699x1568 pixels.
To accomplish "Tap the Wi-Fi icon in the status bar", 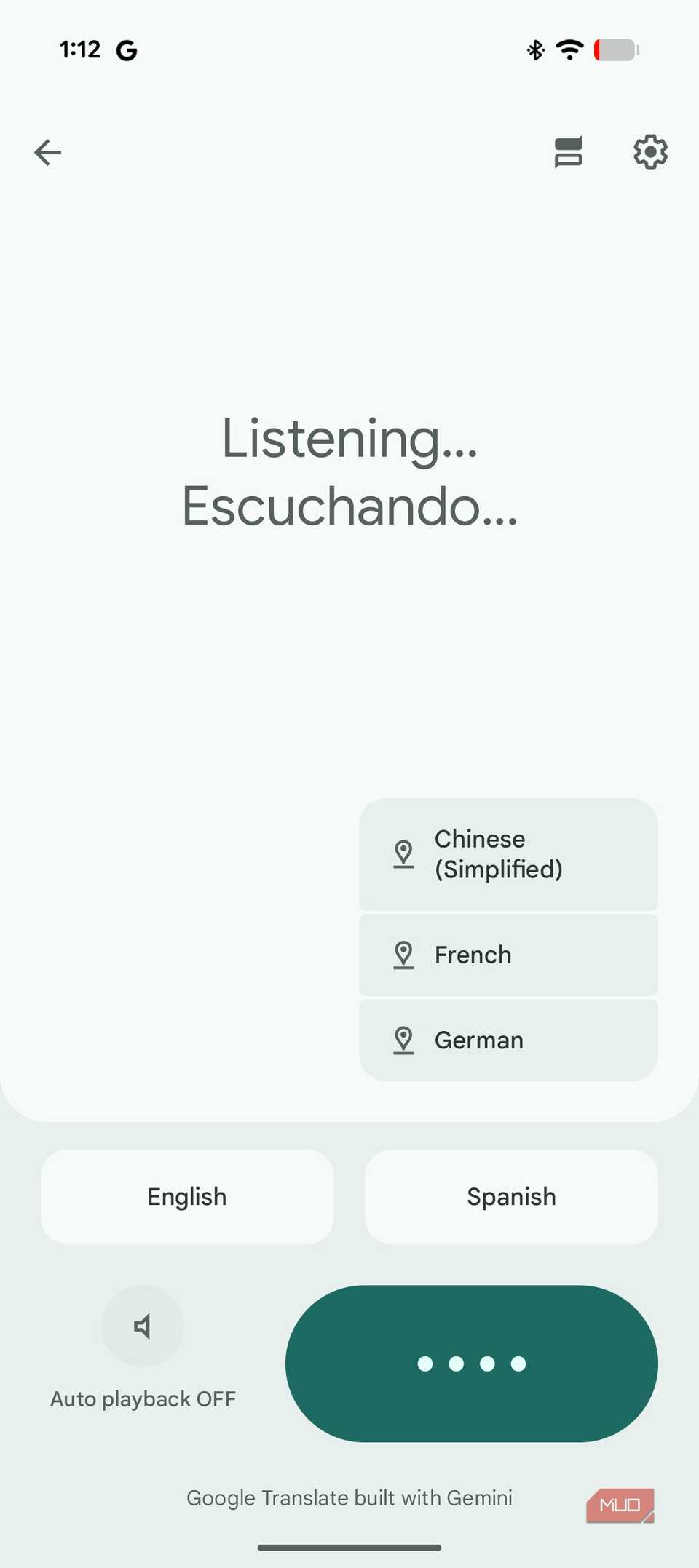I will (x=569, y=49).
